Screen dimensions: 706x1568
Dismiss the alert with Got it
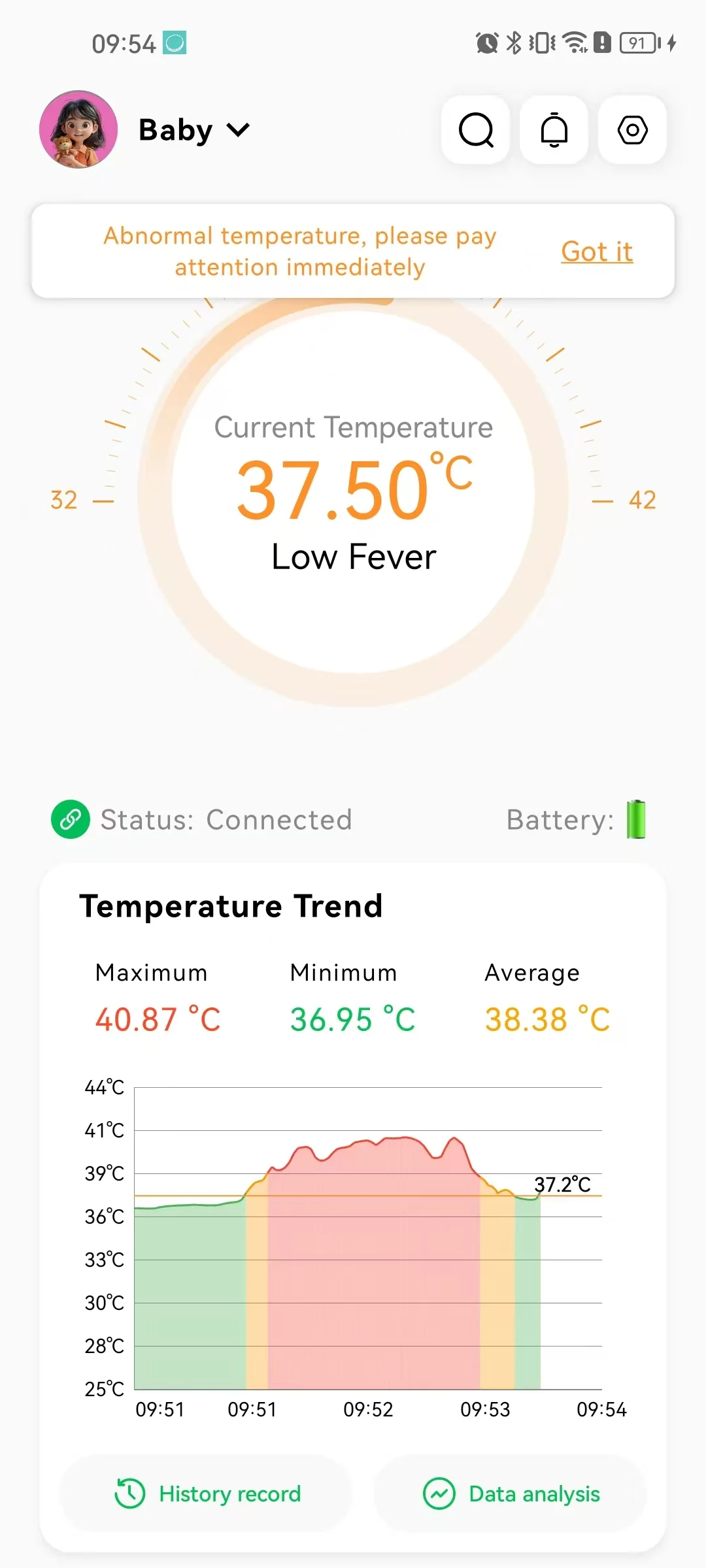(597, 252)
